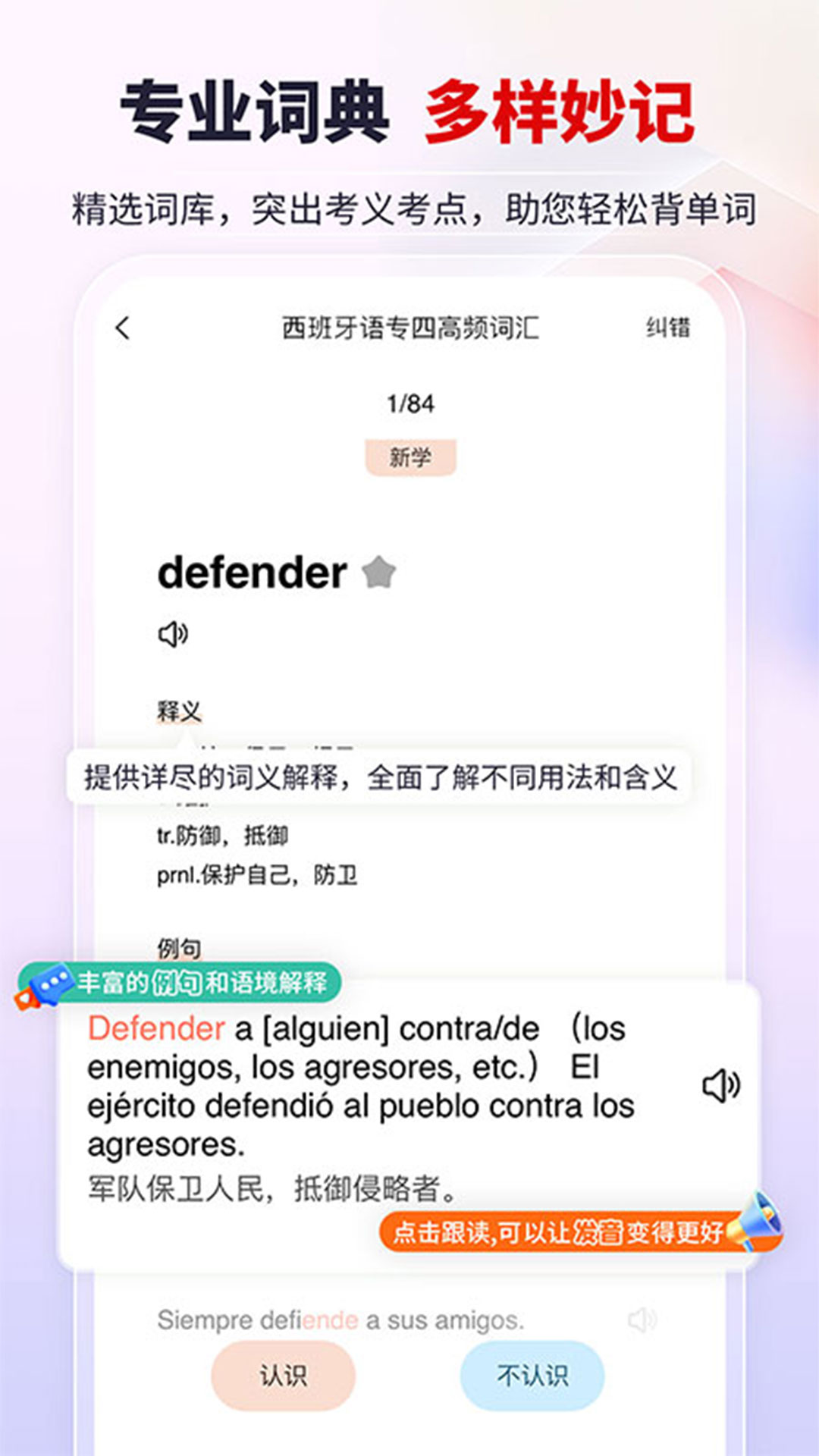This screenshot has height=1456, width=819.
Task: Tap the 新学 status badge
Action: [x=409, y=455]
